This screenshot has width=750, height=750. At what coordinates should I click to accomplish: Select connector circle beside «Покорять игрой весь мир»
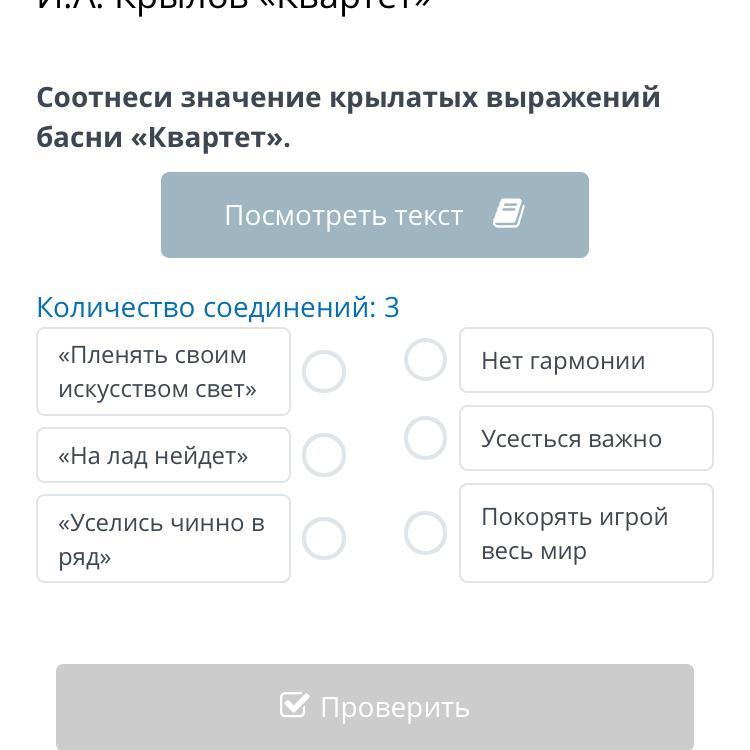pos(425,533)
